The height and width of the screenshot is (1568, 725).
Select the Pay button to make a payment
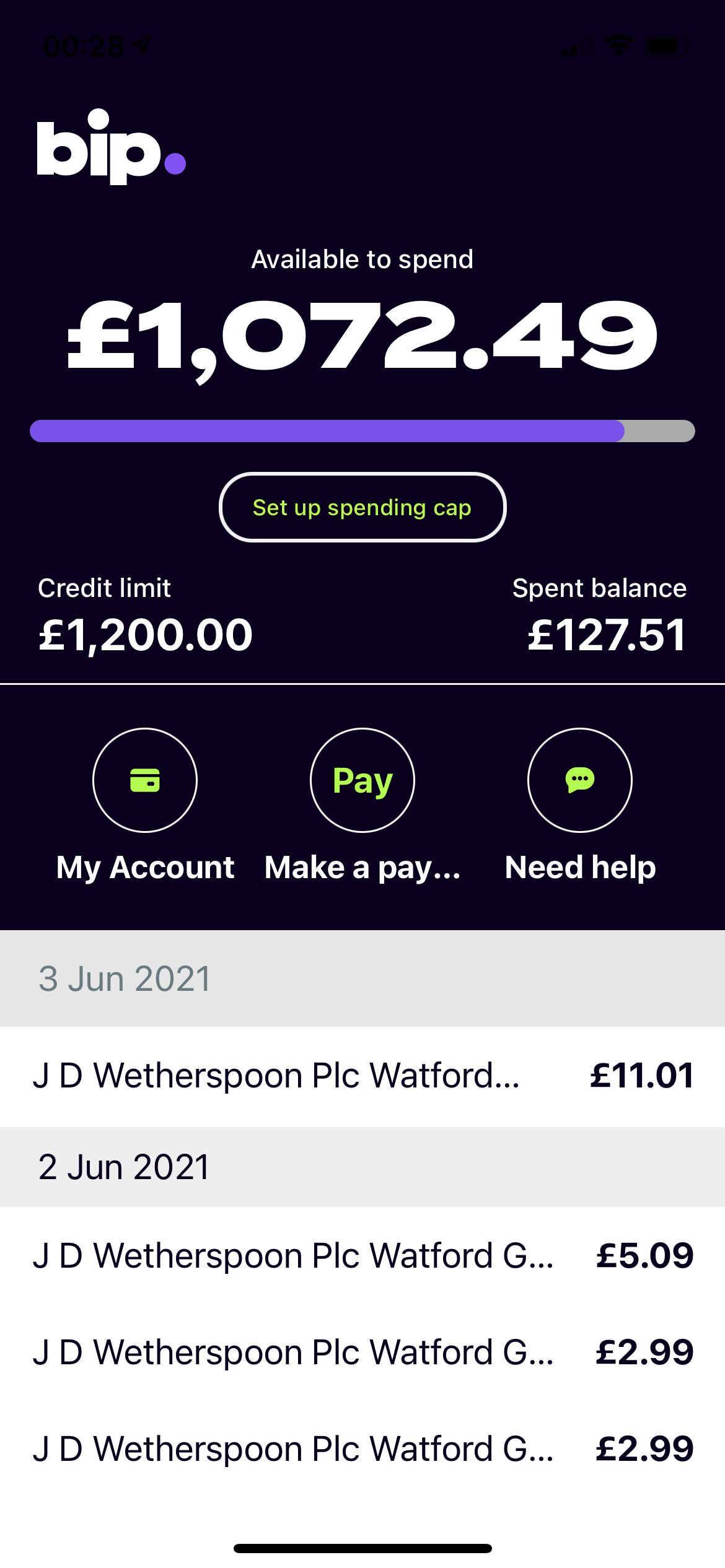[362, 780]
